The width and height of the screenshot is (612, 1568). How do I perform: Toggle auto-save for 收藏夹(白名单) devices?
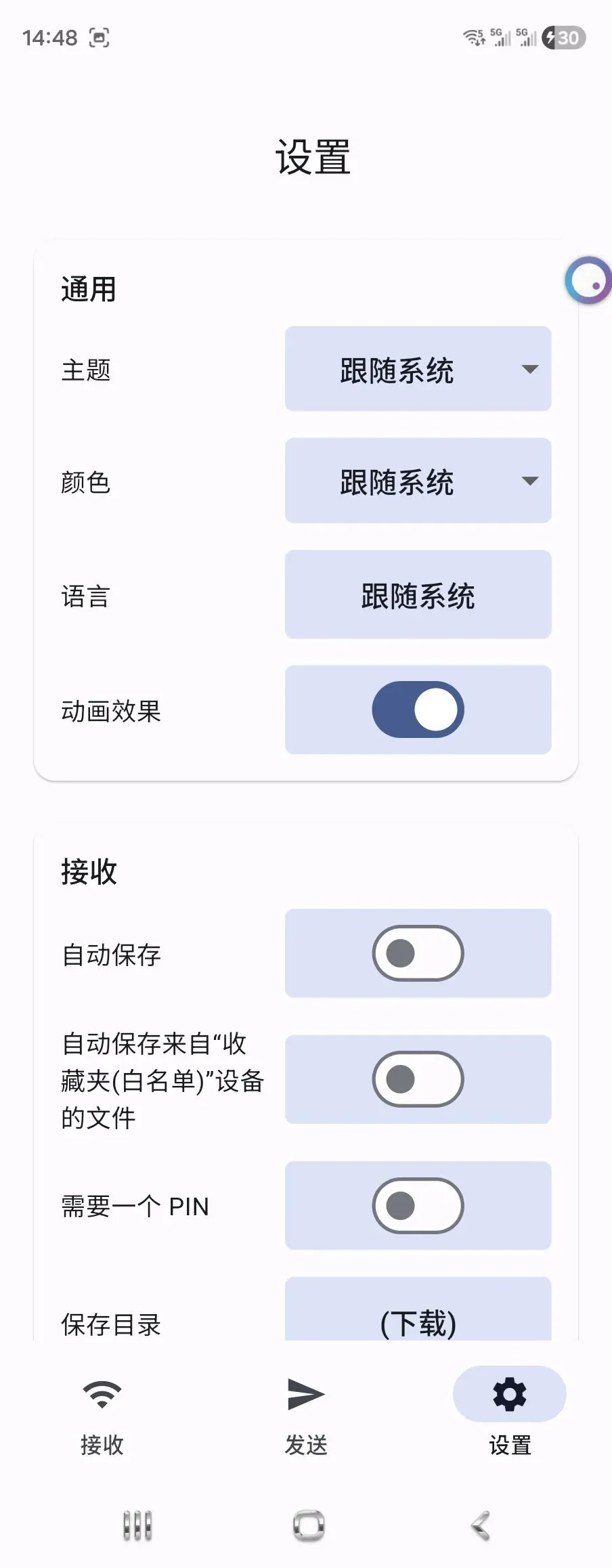pos(418,1079)
